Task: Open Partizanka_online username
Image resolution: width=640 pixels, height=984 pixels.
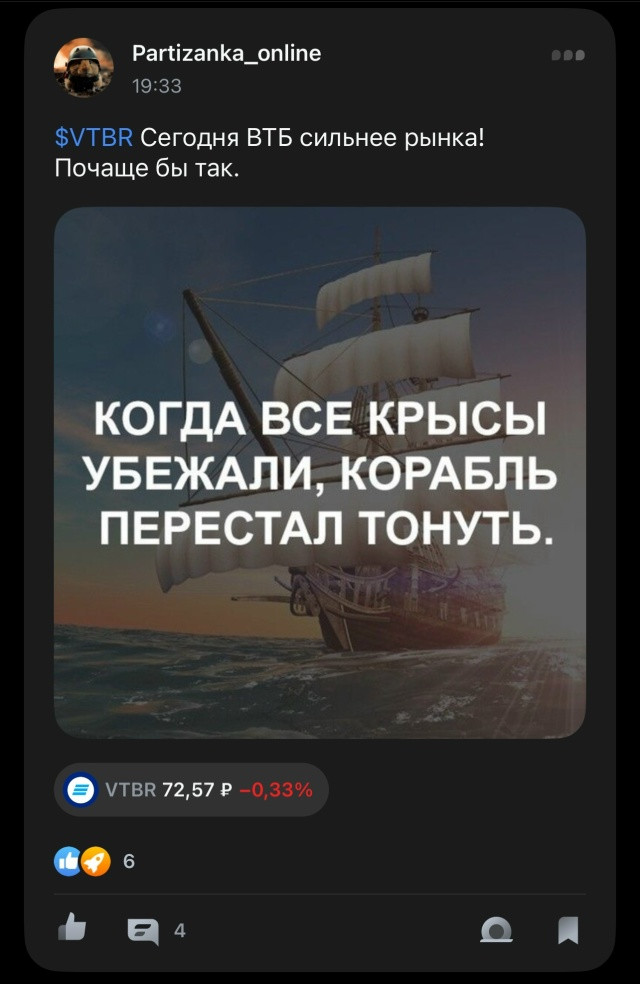Action: coord(226,54)
